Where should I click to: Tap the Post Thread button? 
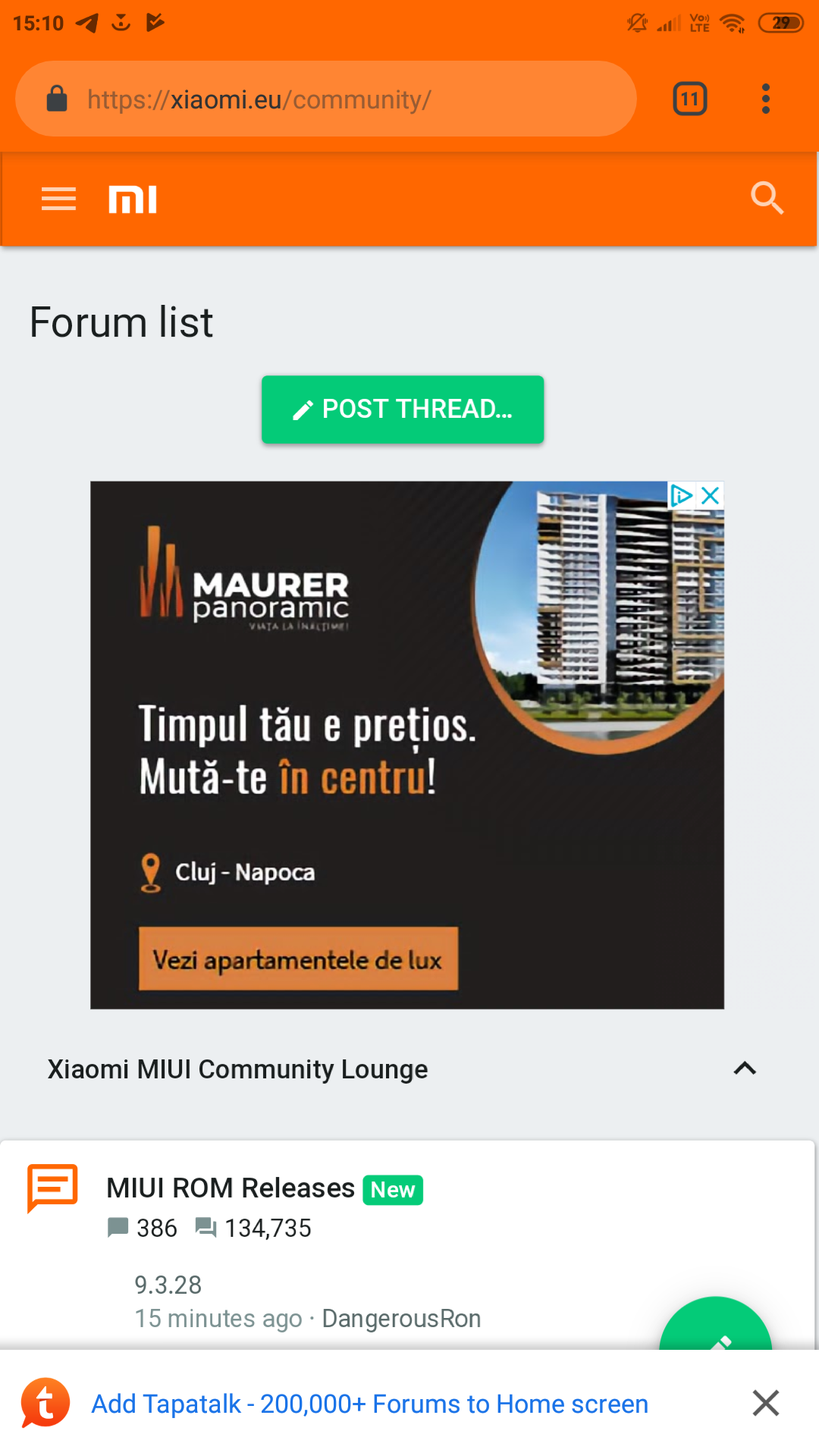[403, 409]
